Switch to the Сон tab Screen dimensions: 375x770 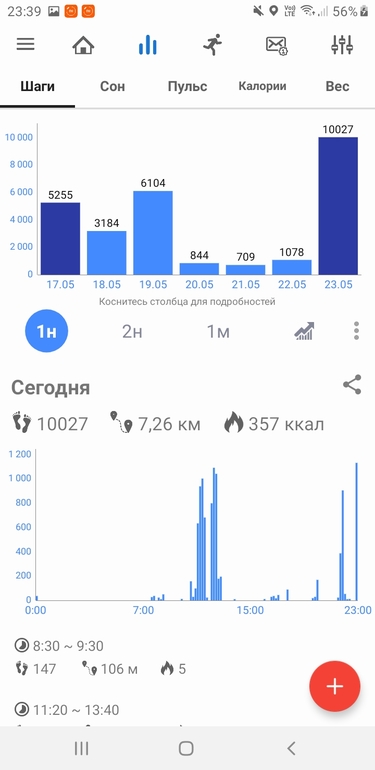[x=112, y=87]
